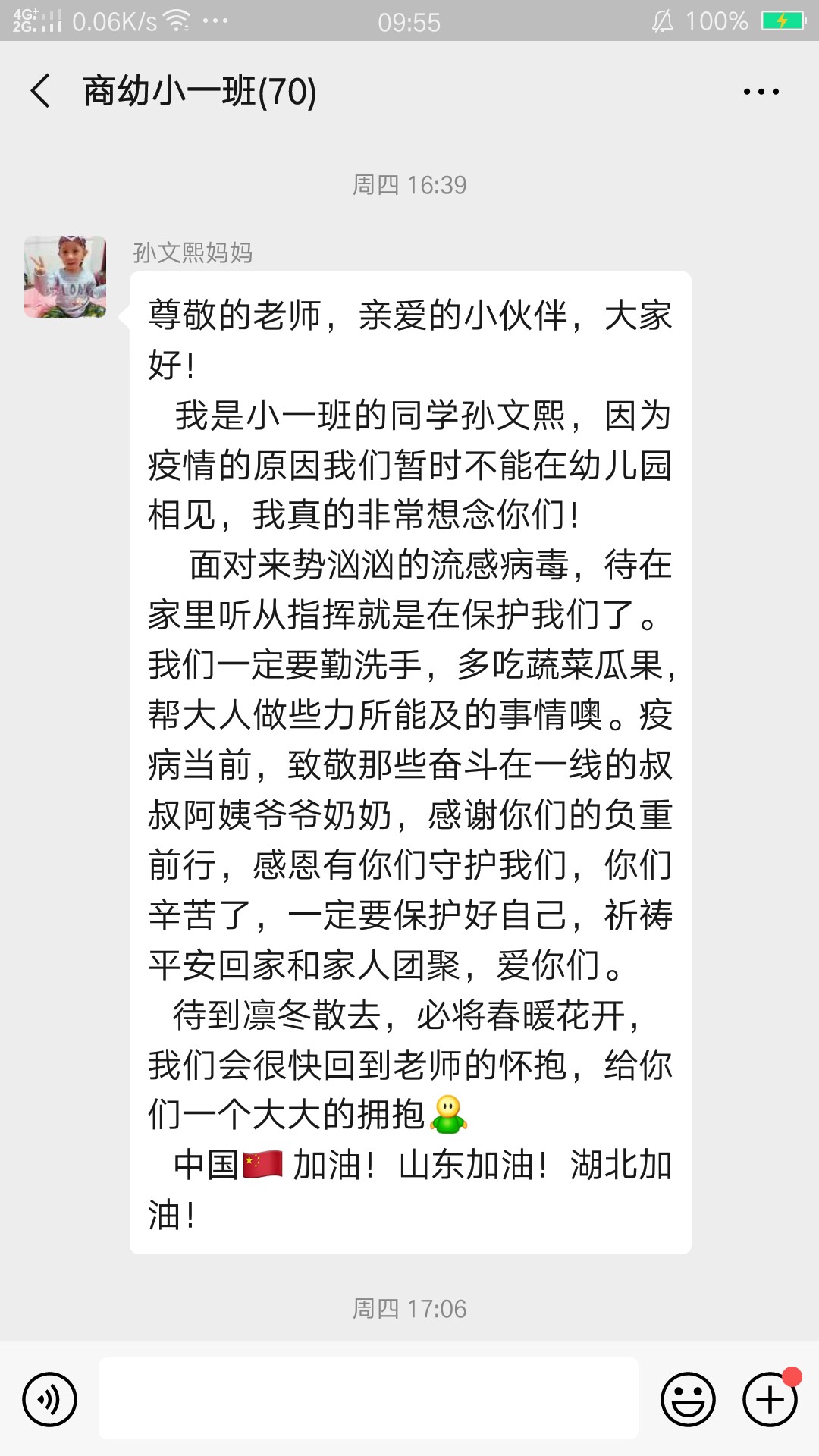This screenshot has width=819, height=1456.
Task: Open the emoji sticker panel
Action: point(688,1399)
